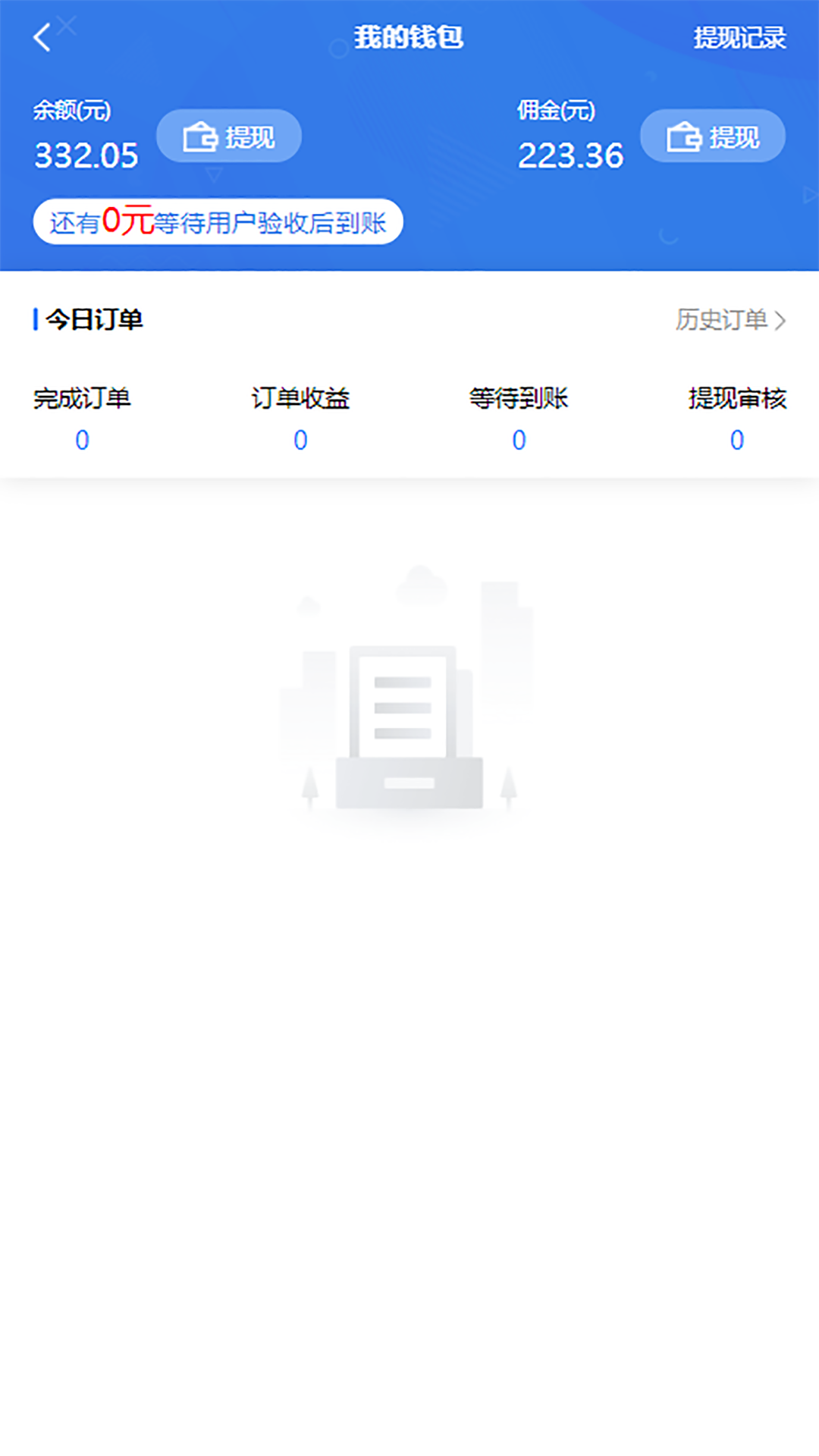Tap 提现 button next to 余额
Viewport: 819px width, 1456px height.
coord(229,136)
